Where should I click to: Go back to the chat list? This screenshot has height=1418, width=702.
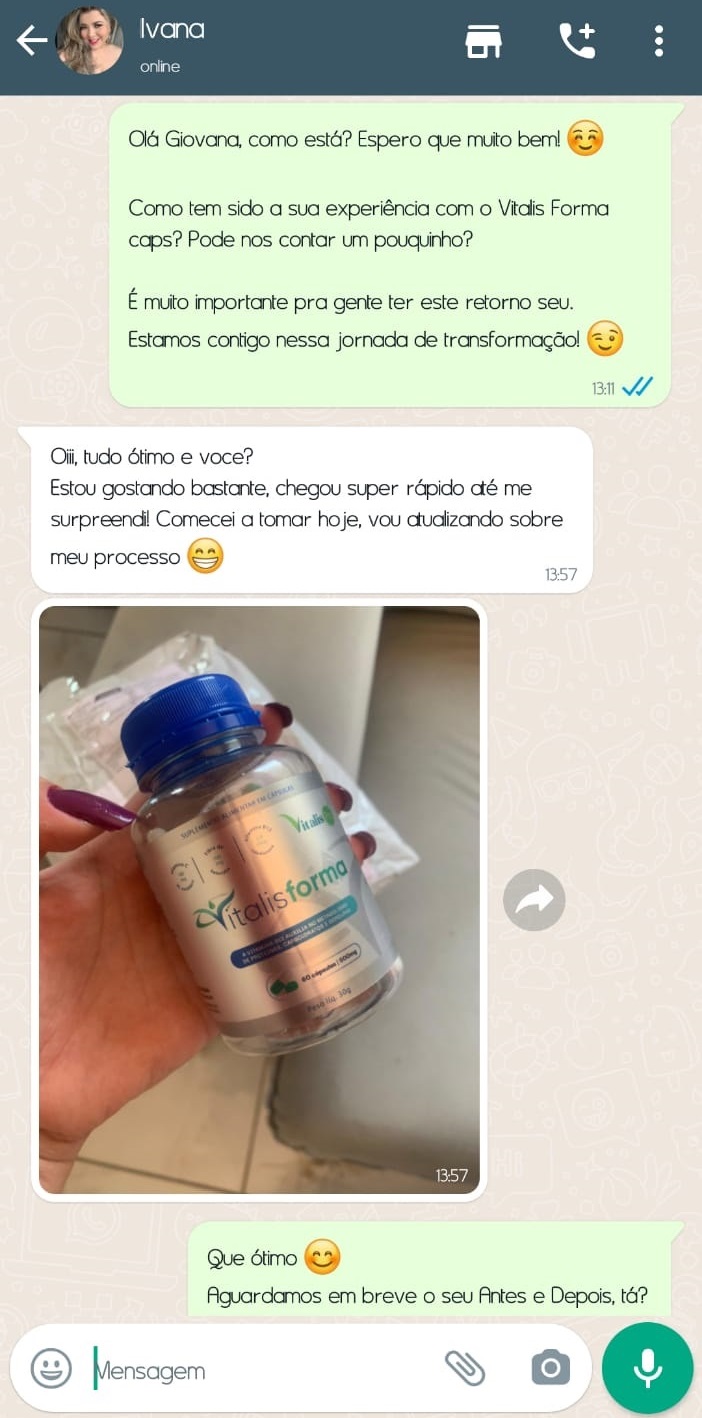pos(32,41)
